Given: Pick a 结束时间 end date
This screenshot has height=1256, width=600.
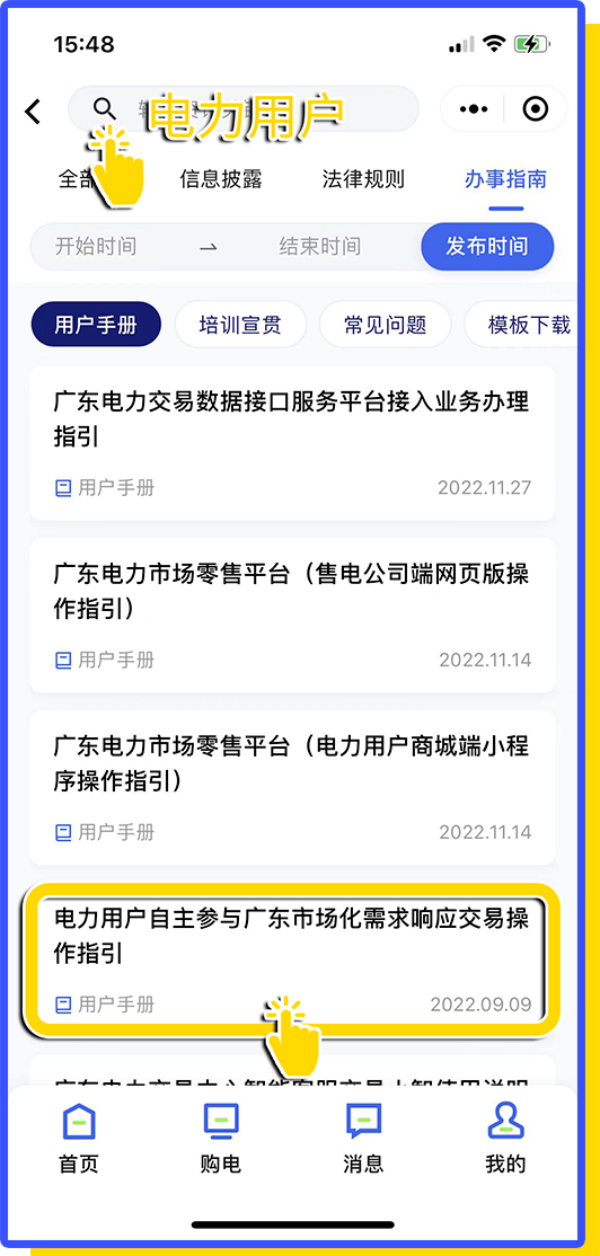Looking at the screenshot, I should pos(319,247).
